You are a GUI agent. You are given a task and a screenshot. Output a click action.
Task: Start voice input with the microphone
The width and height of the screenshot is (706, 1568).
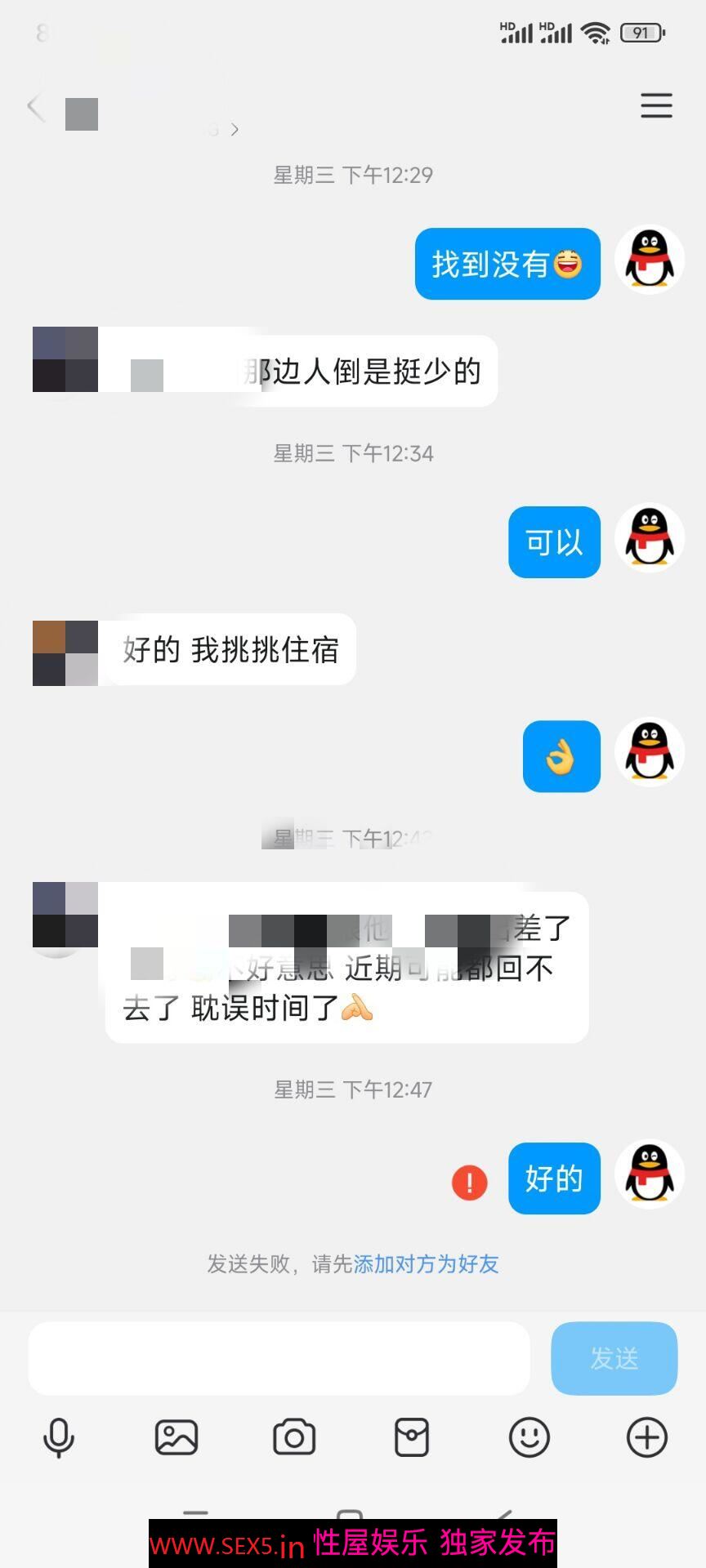pyautogui.click(x=59, y=1437)
